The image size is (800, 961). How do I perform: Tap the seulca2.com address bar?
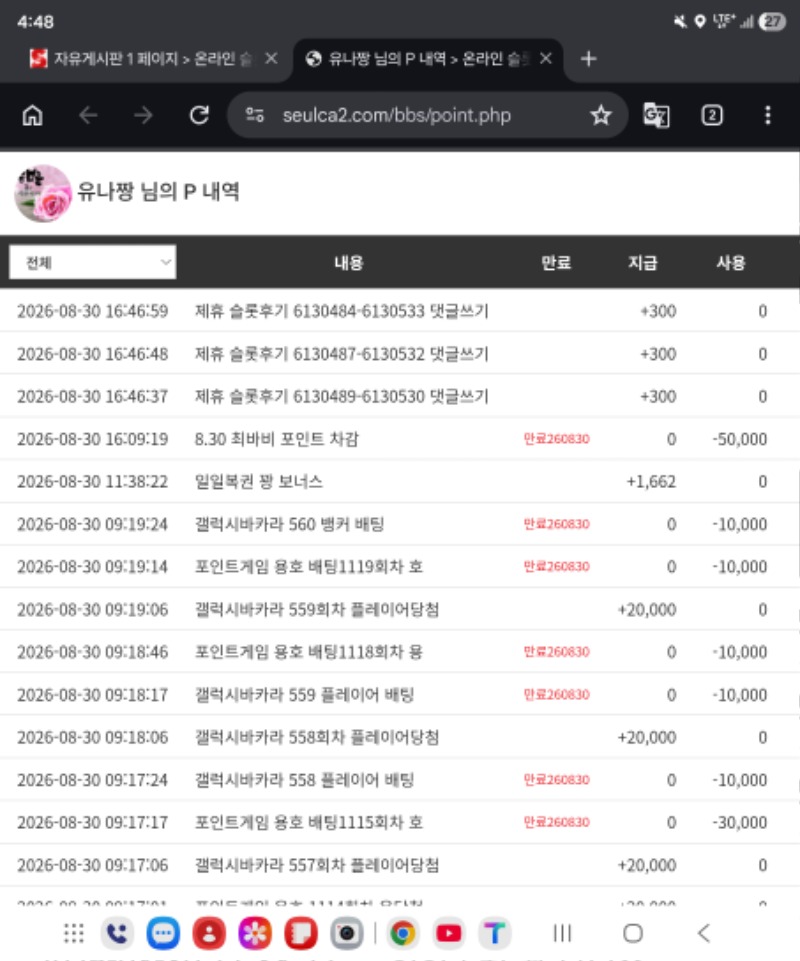click(397, 115)
